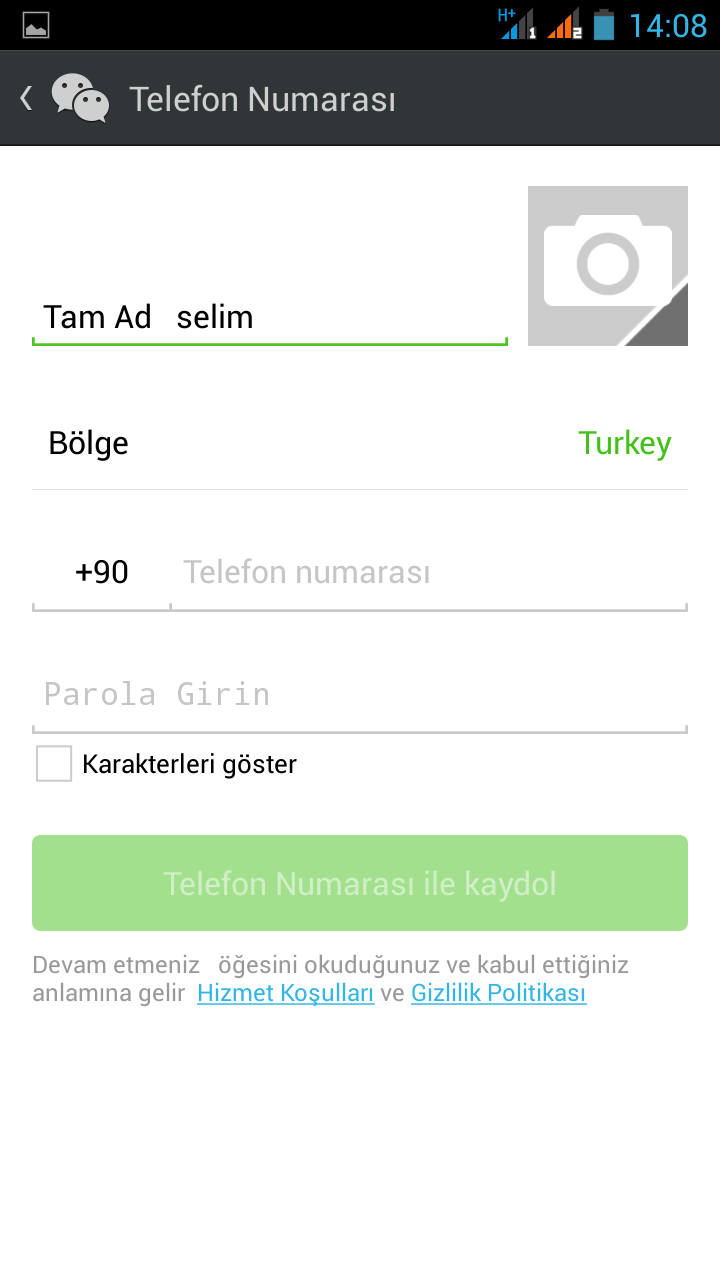
Task: Open the Hizmet Koşulları link
Action: point(286,993)
